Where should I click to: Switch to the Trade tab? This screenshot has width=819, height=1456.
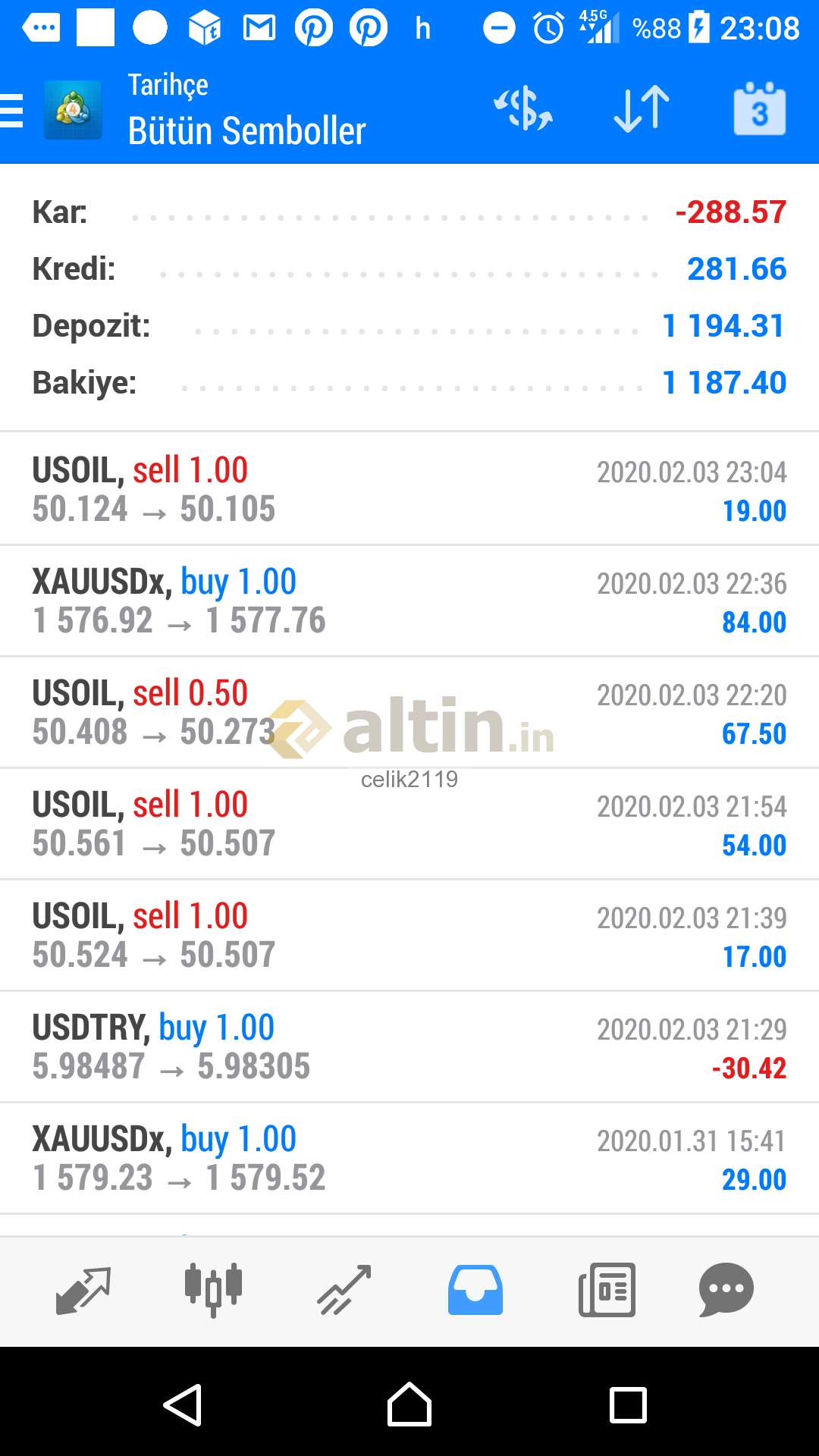pyautogui.click(x=344, y=1290)
